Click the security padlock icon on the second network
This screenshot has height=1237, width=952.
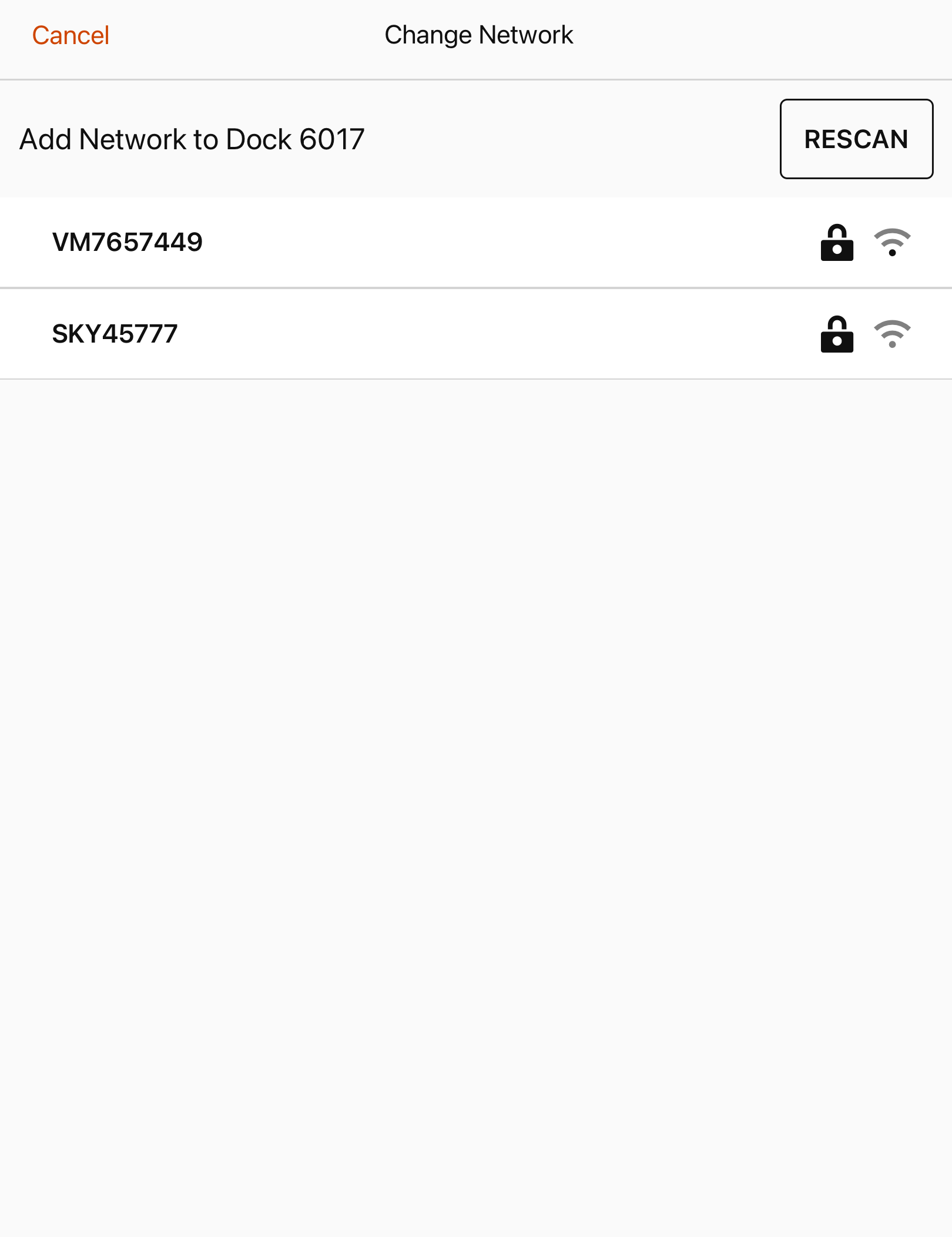tap(837, 333)
